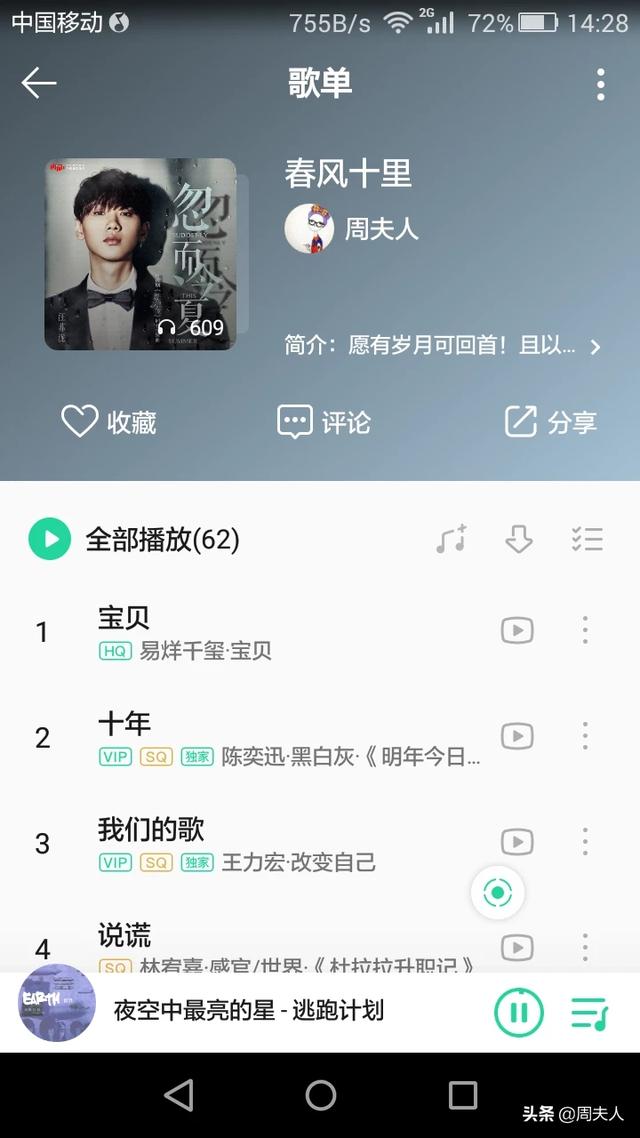Open the multi-select checklist icon
This screenshot has height=1138, width=640.
(x=587, y=539)
